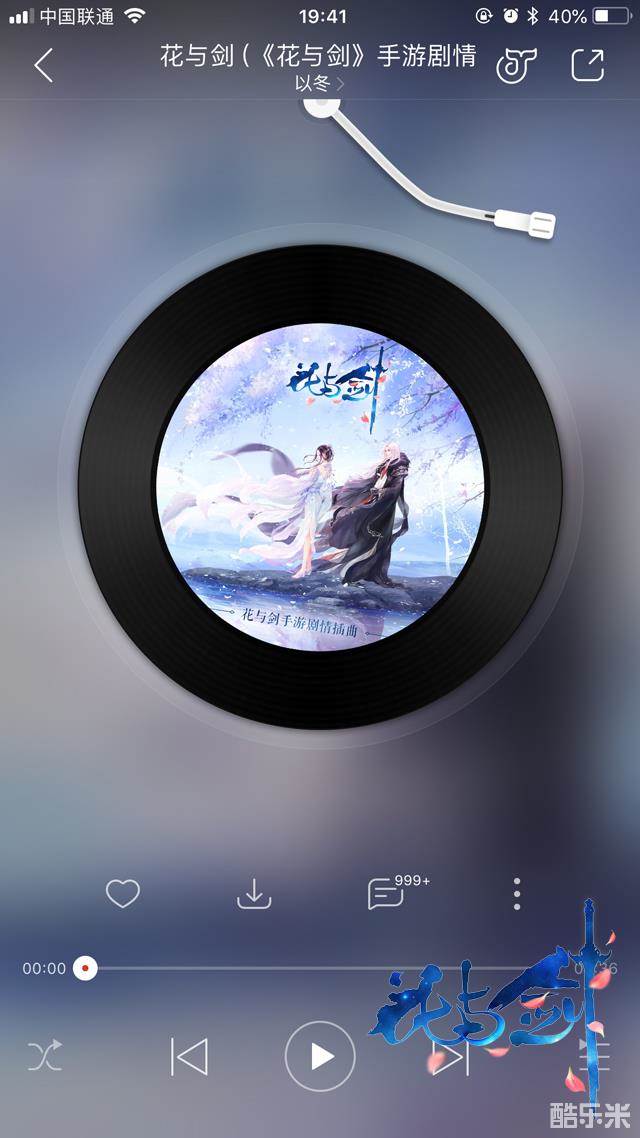Go back from the player screen
This screenshot has height=1138, width=640.
pyautogui.click(x=43, y=66)
